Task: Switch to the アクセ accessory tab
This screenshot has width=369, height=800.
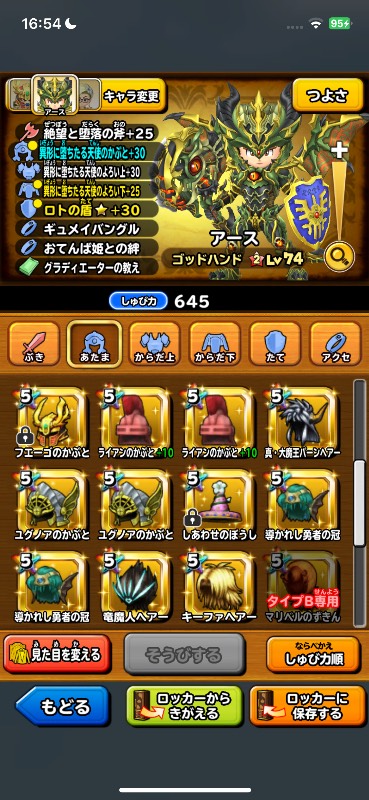Action: (335, 344)
